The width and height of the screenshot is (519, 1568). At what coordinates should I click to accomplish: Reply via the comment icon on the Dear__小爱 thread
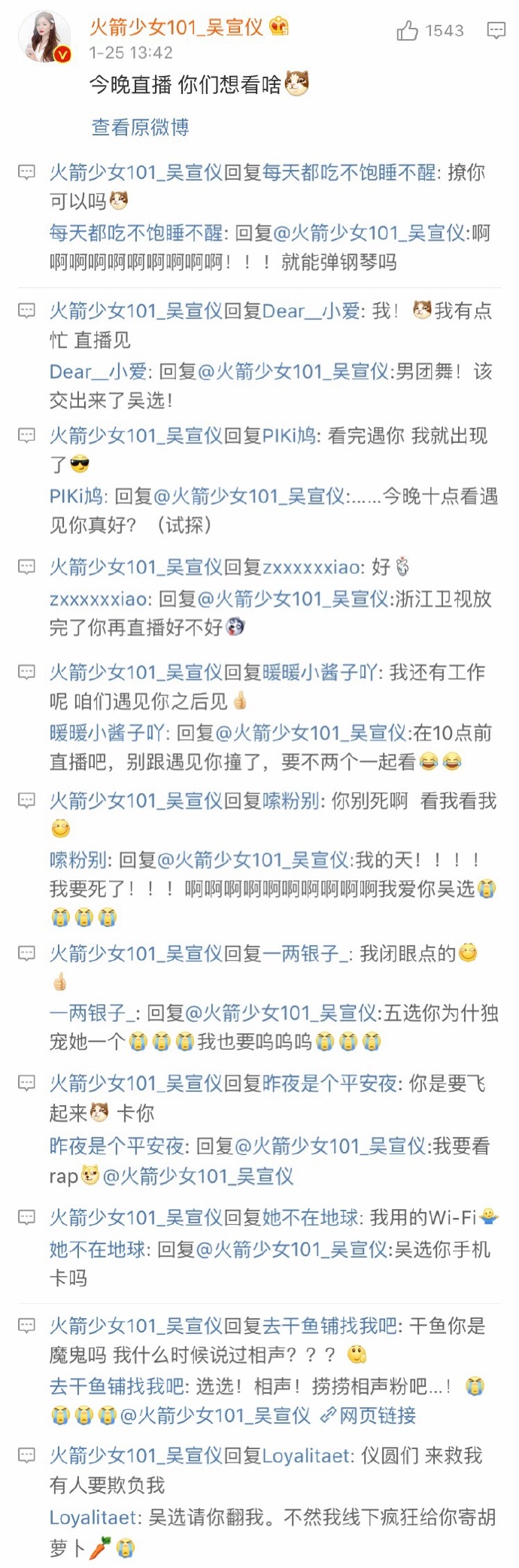coord(26,311)
